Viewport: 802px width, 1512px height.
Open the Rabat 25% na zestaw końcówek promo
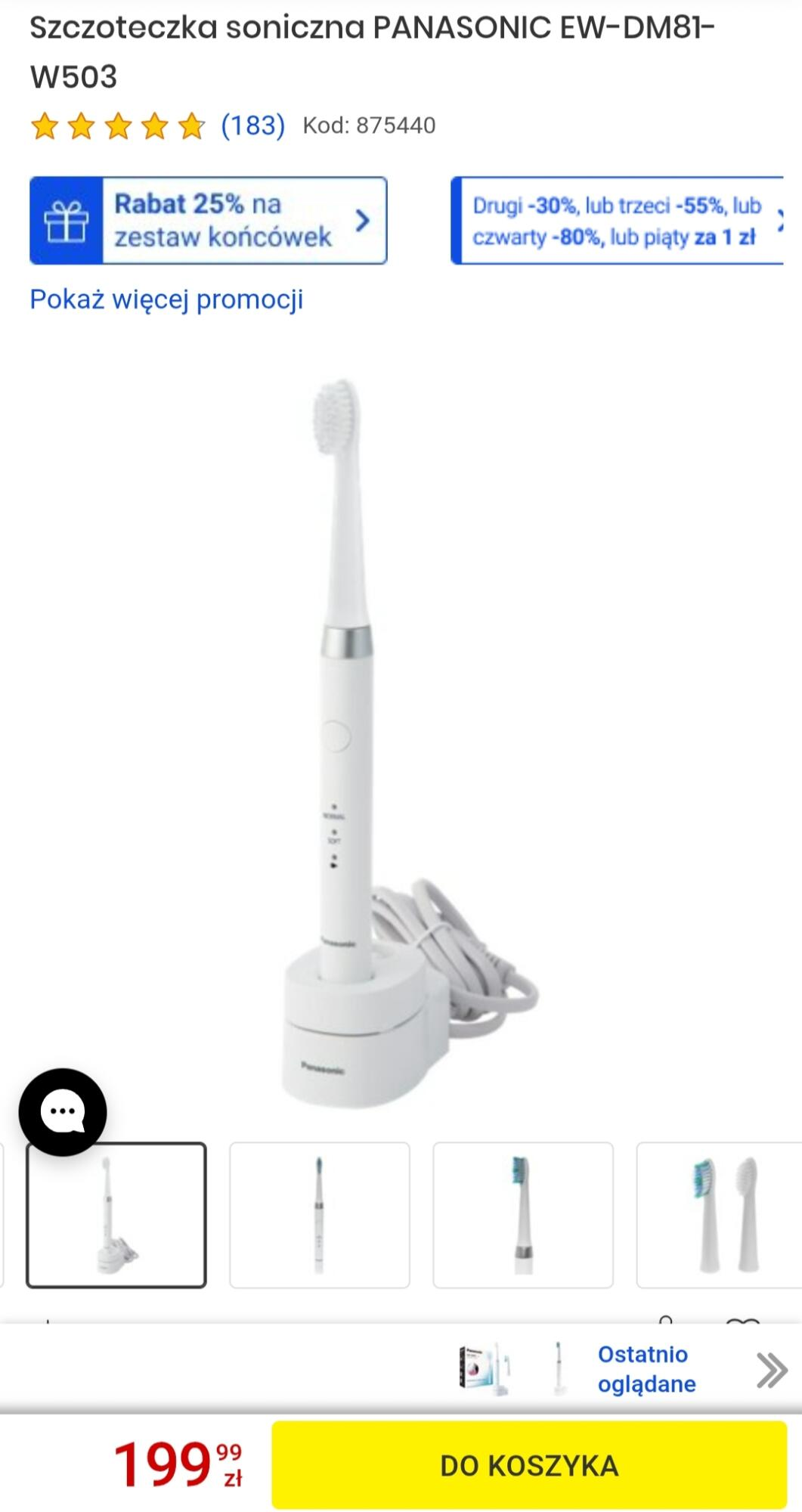[209, 221]
